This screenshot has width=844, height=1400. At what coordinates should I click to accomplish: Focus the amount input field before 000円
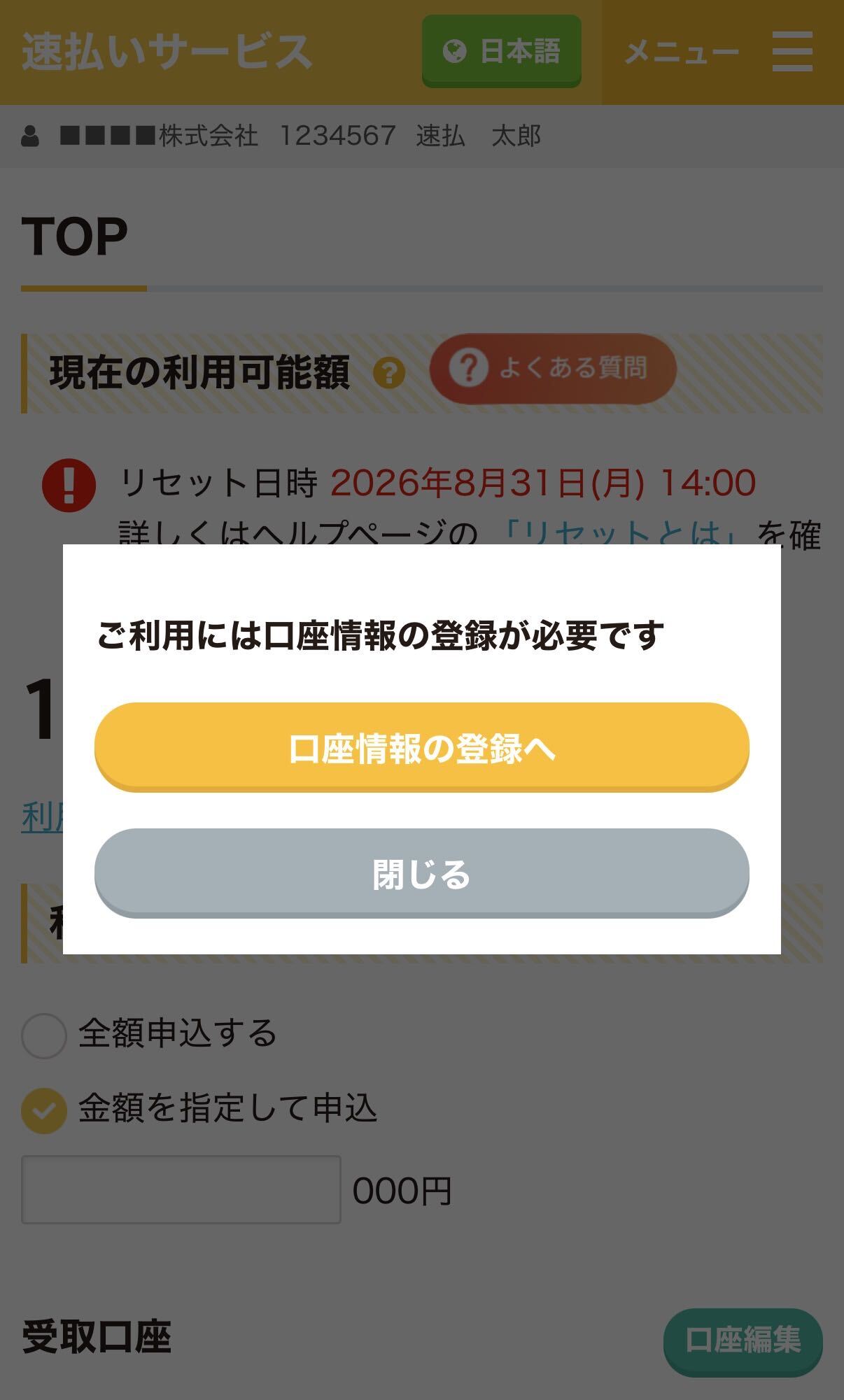[181, 1189]
